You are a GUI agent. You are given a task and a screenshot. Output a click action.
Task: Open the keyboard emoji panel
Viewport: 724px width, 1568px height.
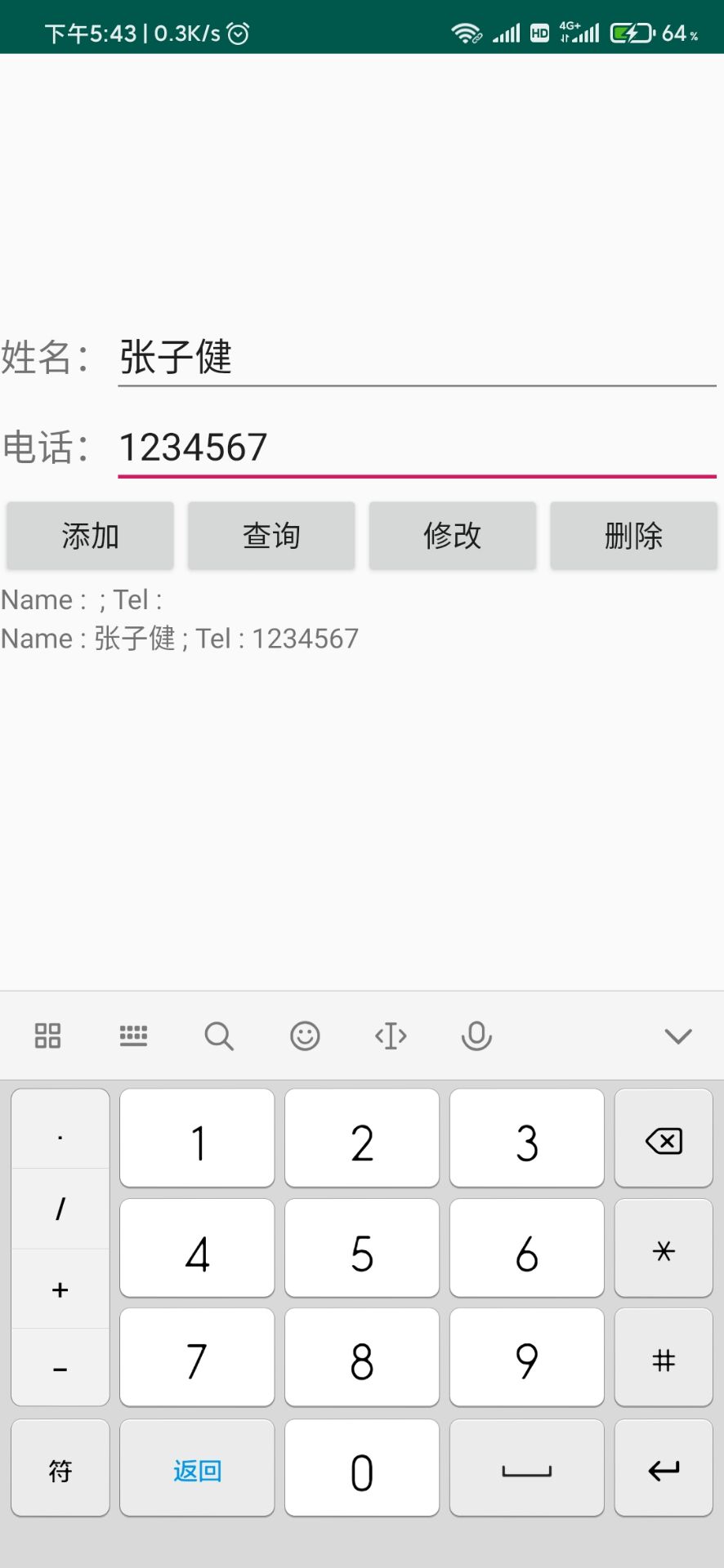(x=305, y=1036)
